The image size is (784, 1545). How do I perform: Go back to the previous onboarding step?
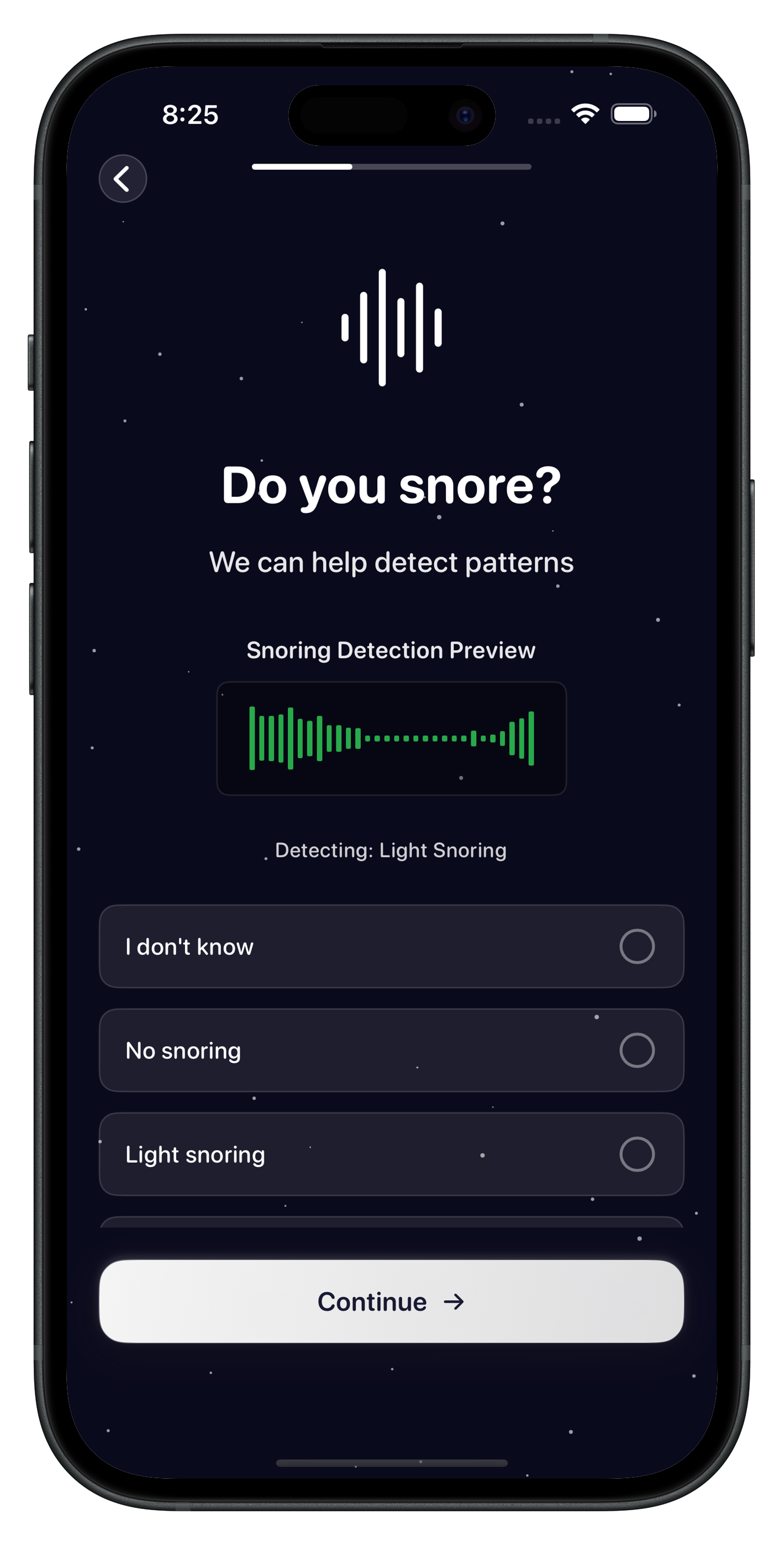(x=122, y=178)
